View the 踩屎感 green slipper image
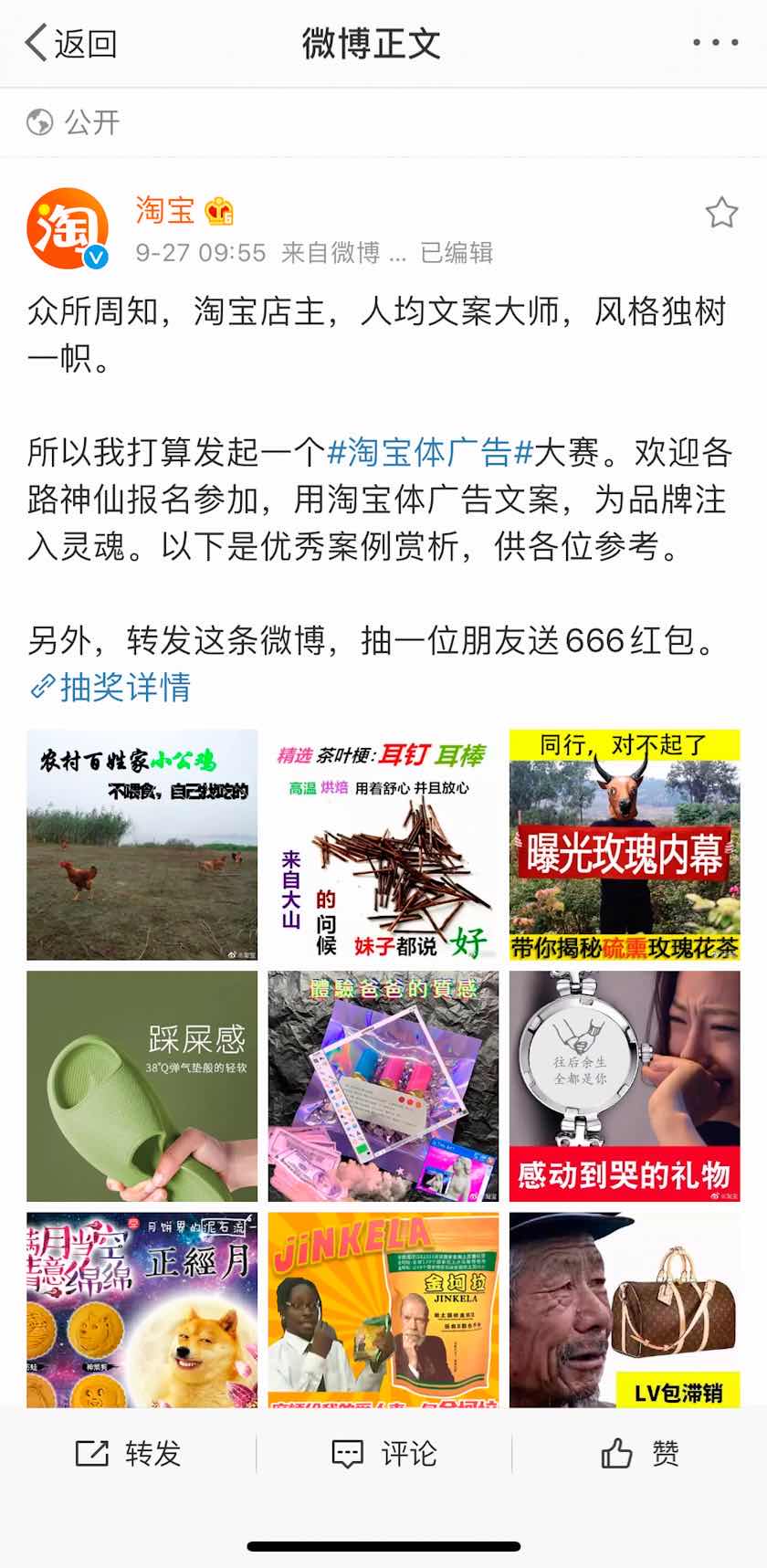This screenshot has width=767, height=1568. [142, 1086]
